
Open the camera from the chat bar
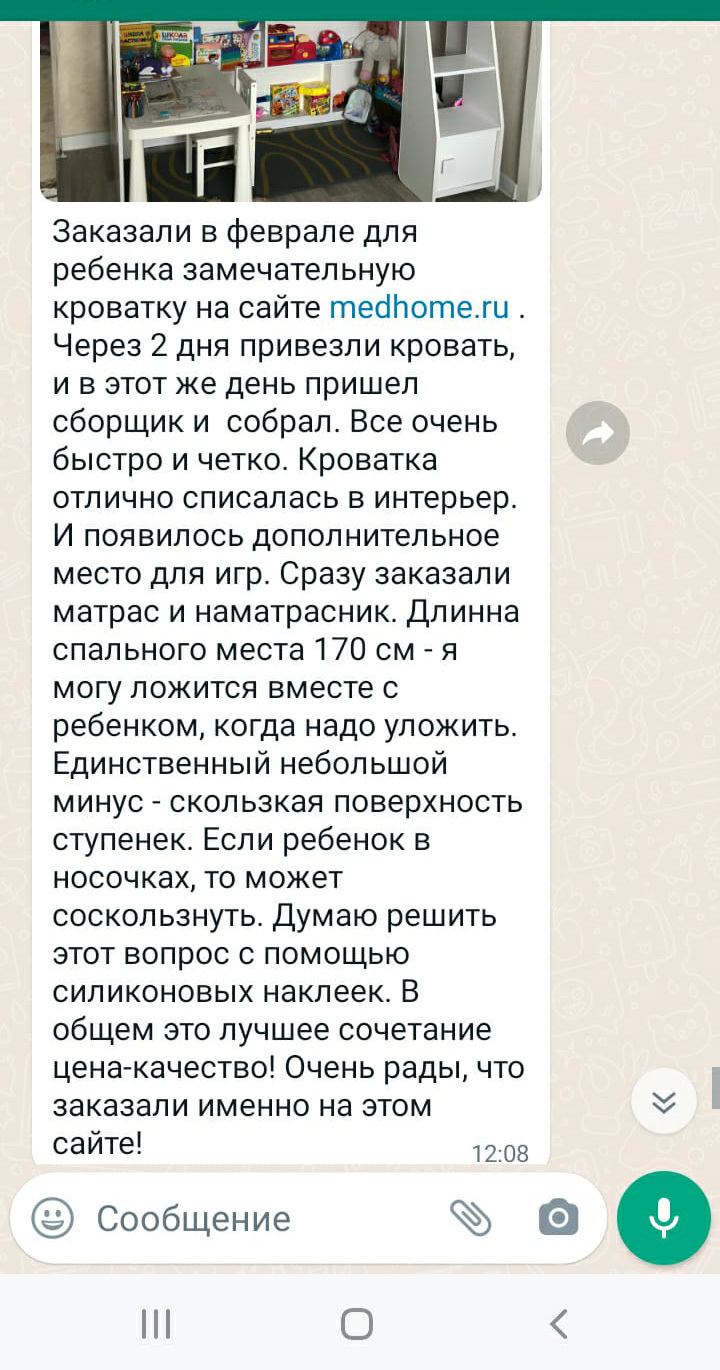(x=558, y=1217)
